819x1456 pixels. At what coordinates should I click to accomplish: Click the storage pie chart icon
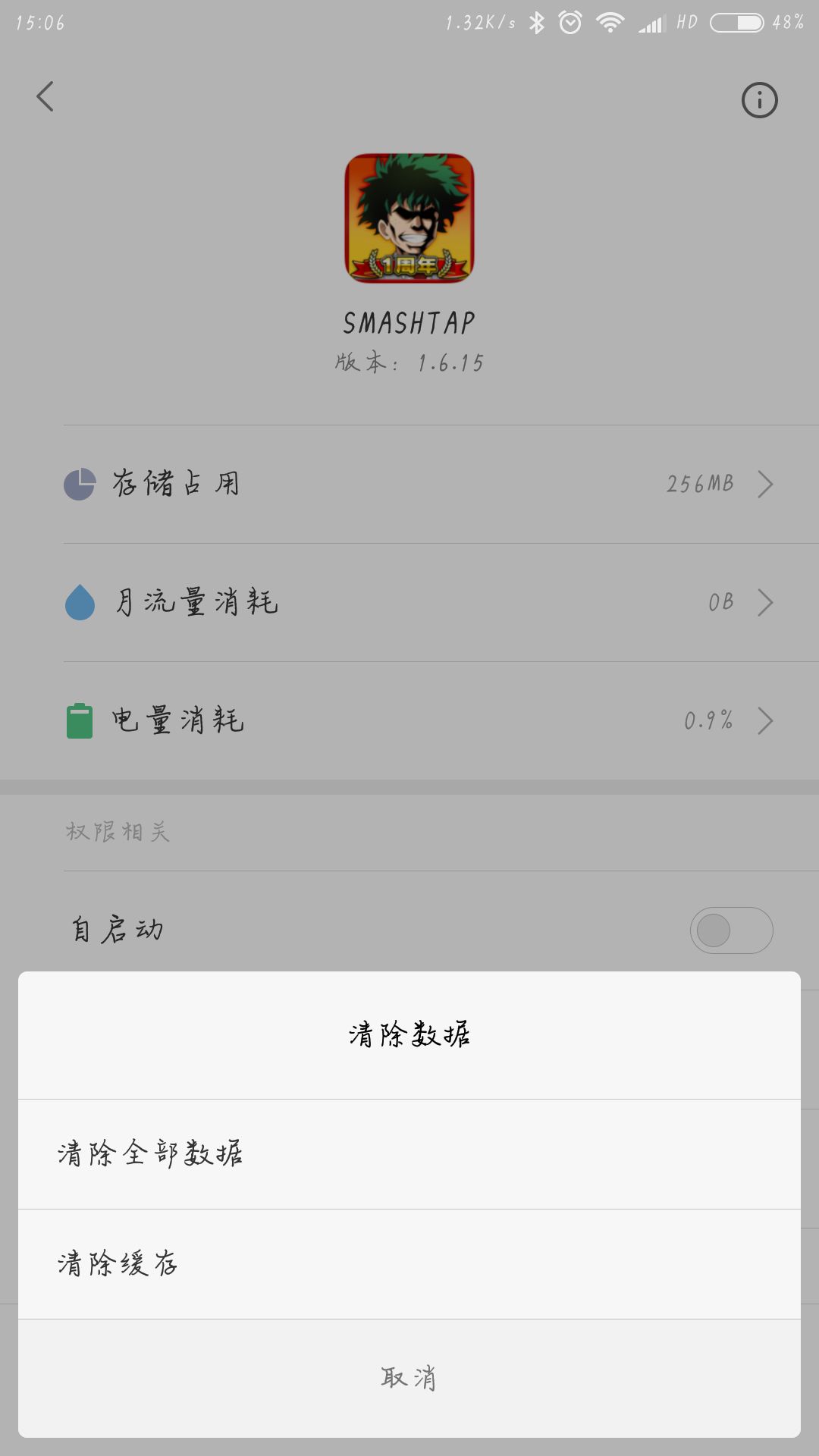pyautogui.click(x=82, y=484)
